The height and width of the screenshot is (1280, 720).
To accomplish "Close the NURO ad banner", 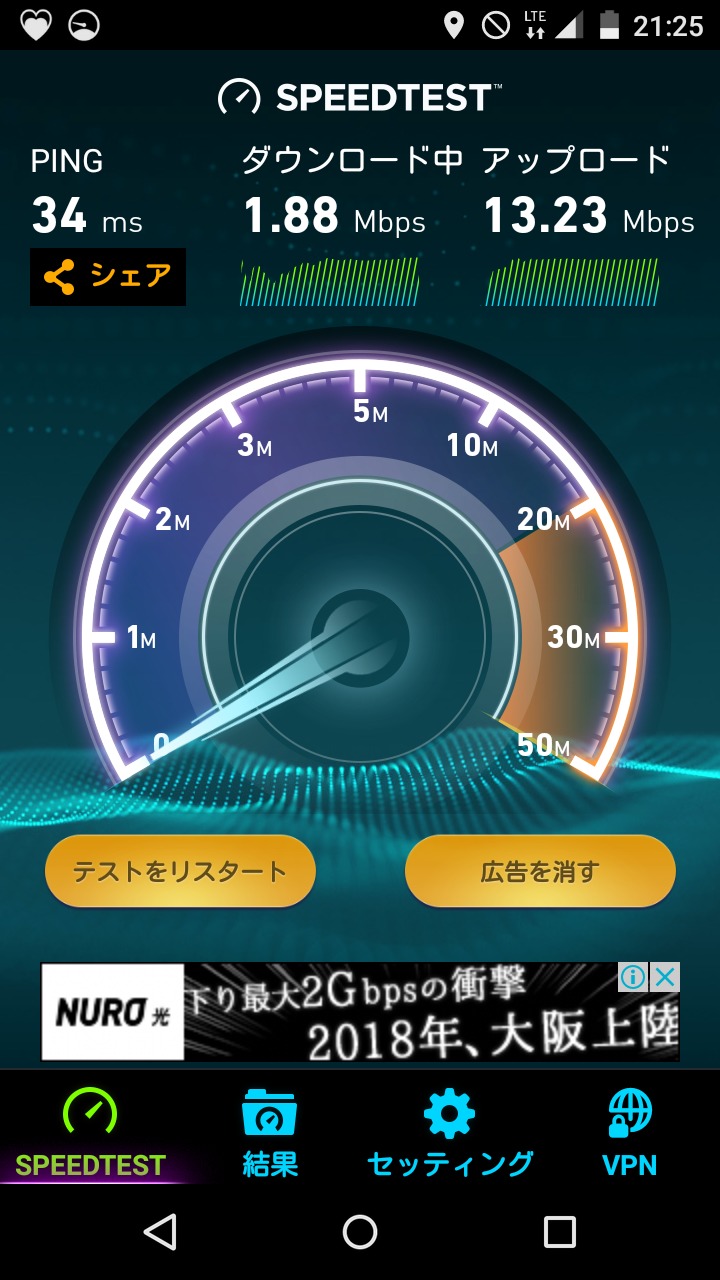I will 665,977.
